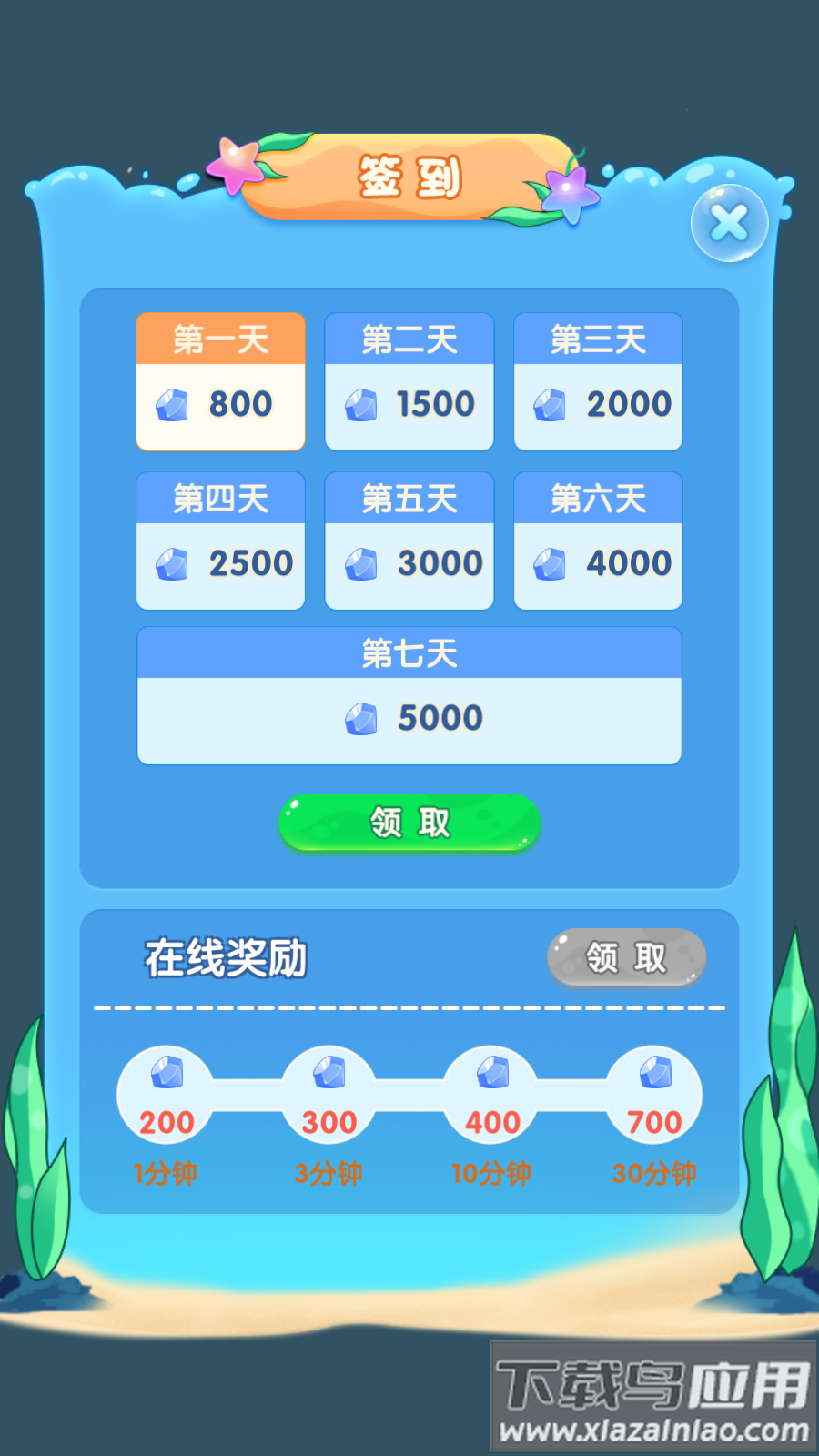Select the 在线奖励 section header

pyautogui.click(x=227, y=956)
